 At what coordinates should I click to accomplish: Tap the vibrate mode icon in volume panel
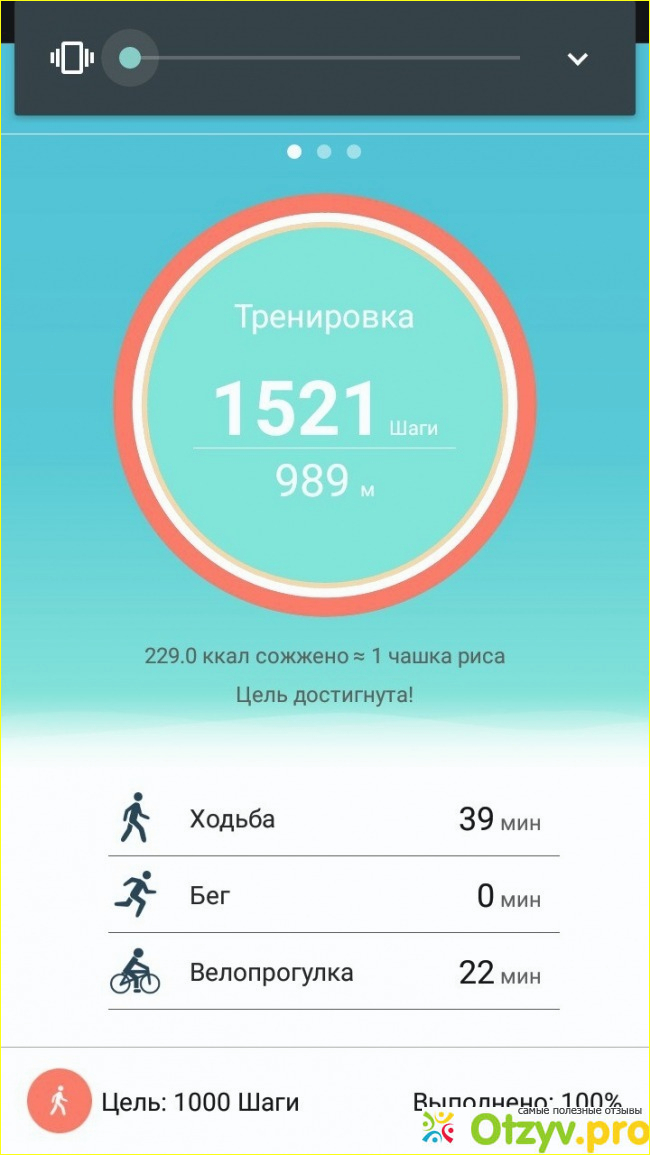coord(72,58)
